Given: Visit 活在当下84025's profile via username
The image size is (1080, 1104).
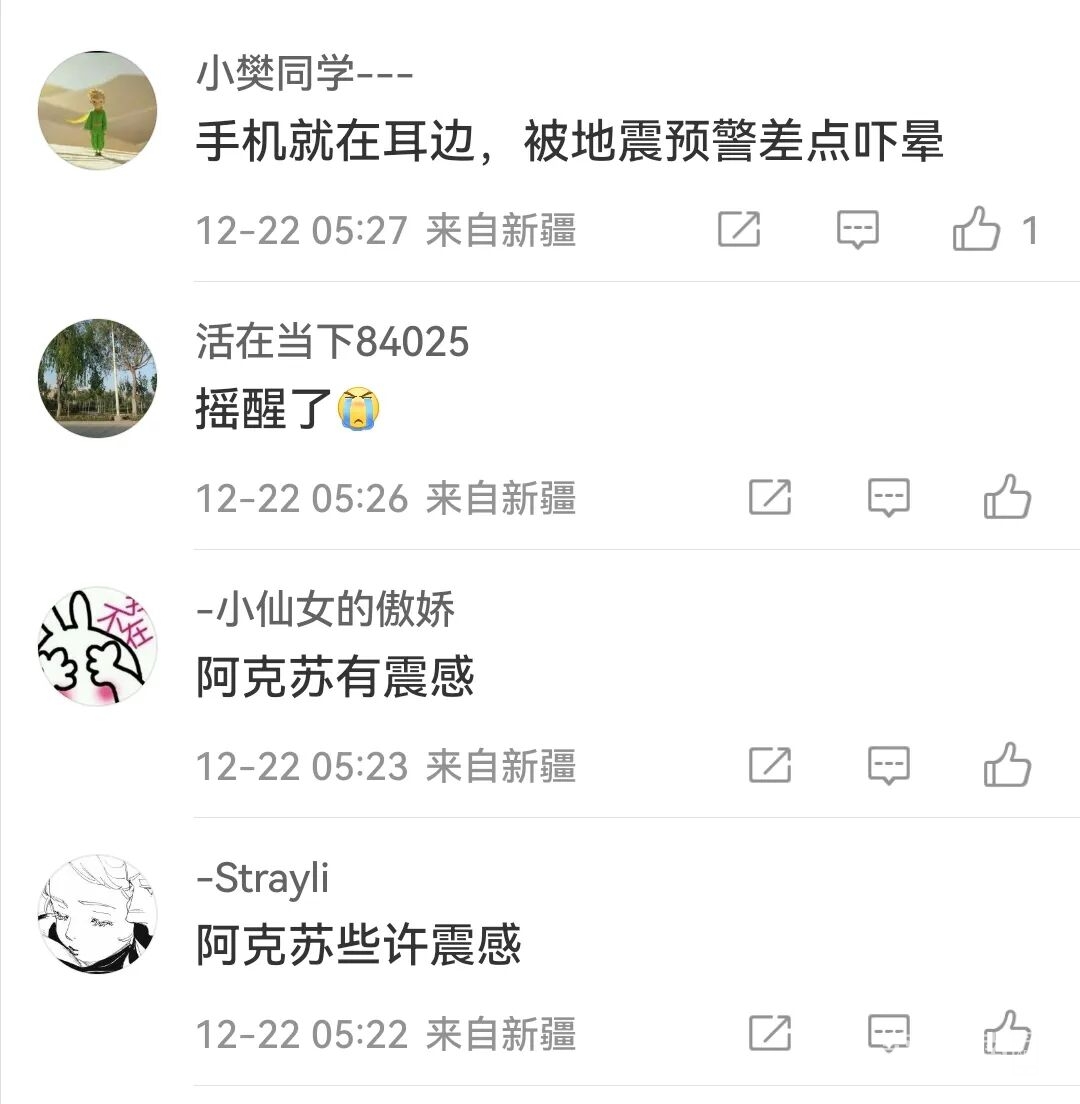Looking at the screenshot, I should [332, 342].
